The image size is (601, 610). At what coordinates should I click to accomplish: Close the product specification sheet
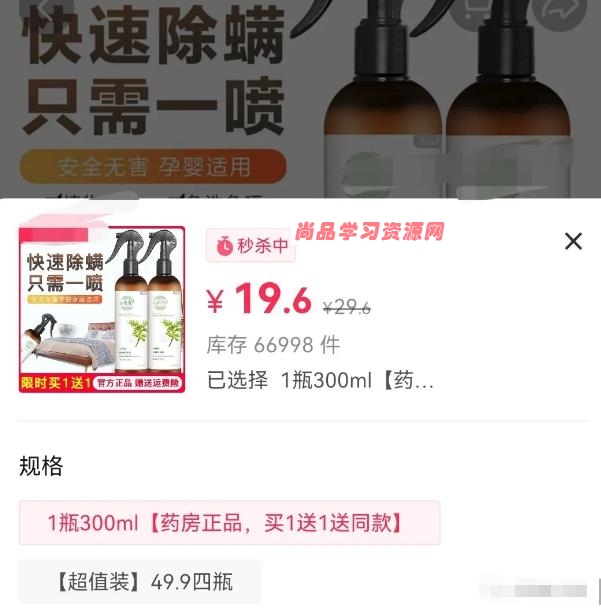coord(573,241)
